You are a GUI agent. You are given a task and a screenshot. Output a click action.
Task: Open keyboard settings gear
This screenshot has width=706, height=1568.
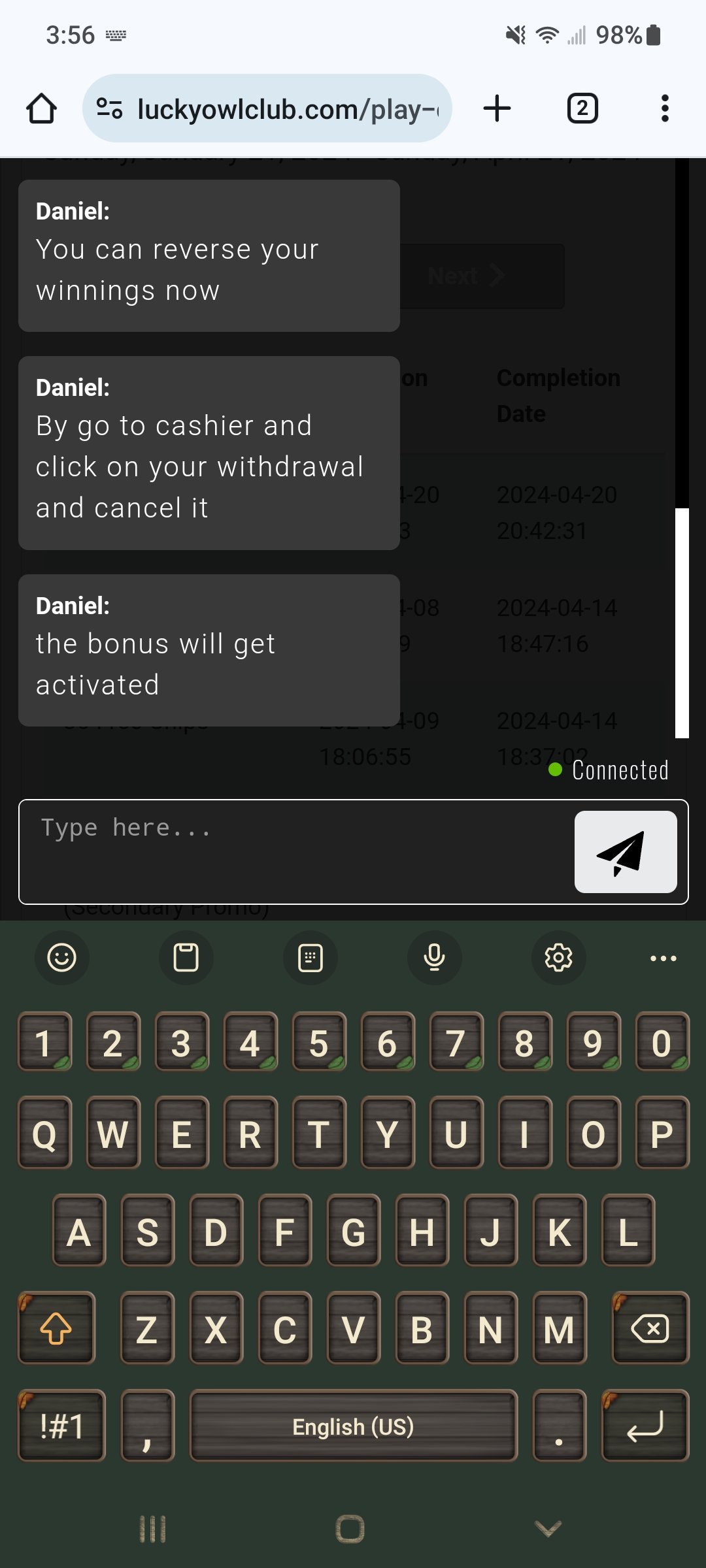pos(558,958)
